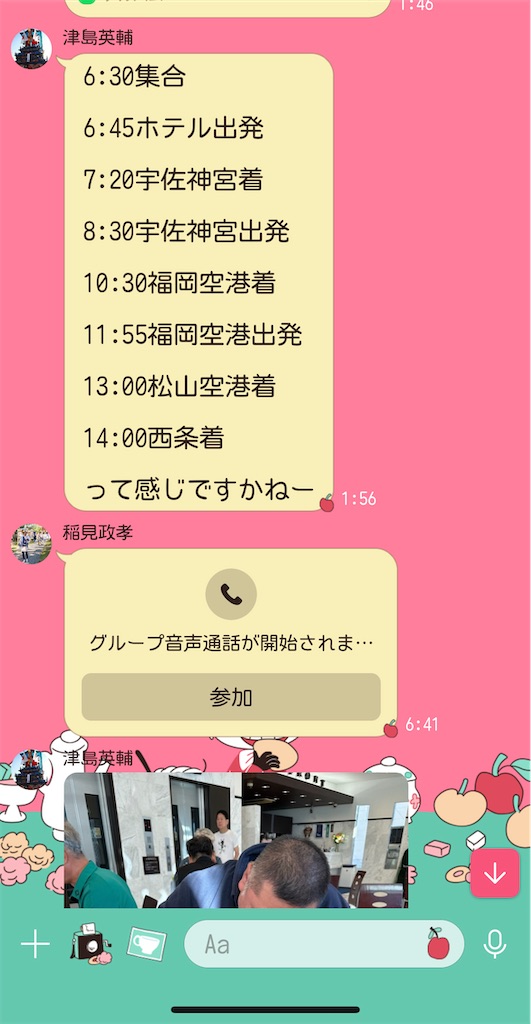Open the hotel lobby photo from 津島英輔

click(236, 840)
